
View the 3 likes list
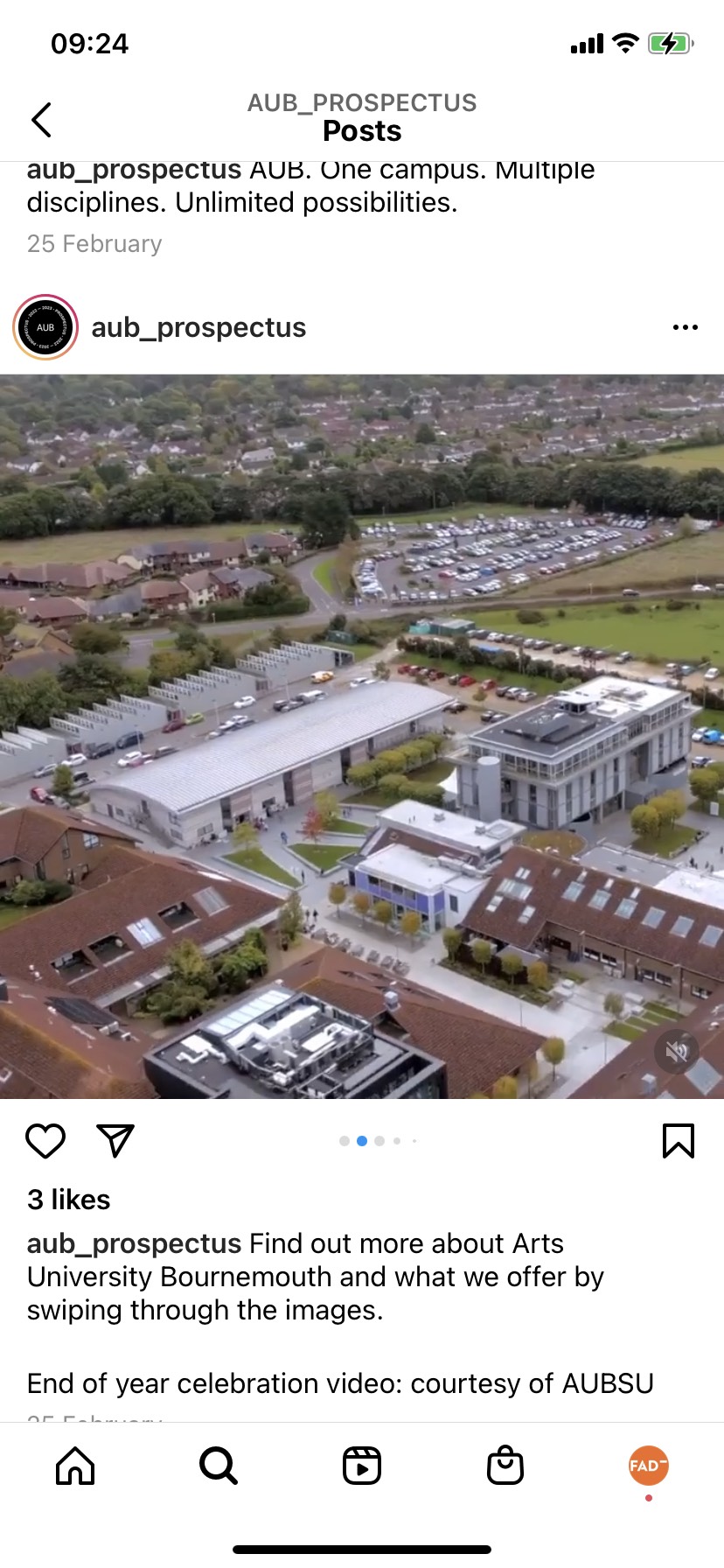coord(69,1200)
